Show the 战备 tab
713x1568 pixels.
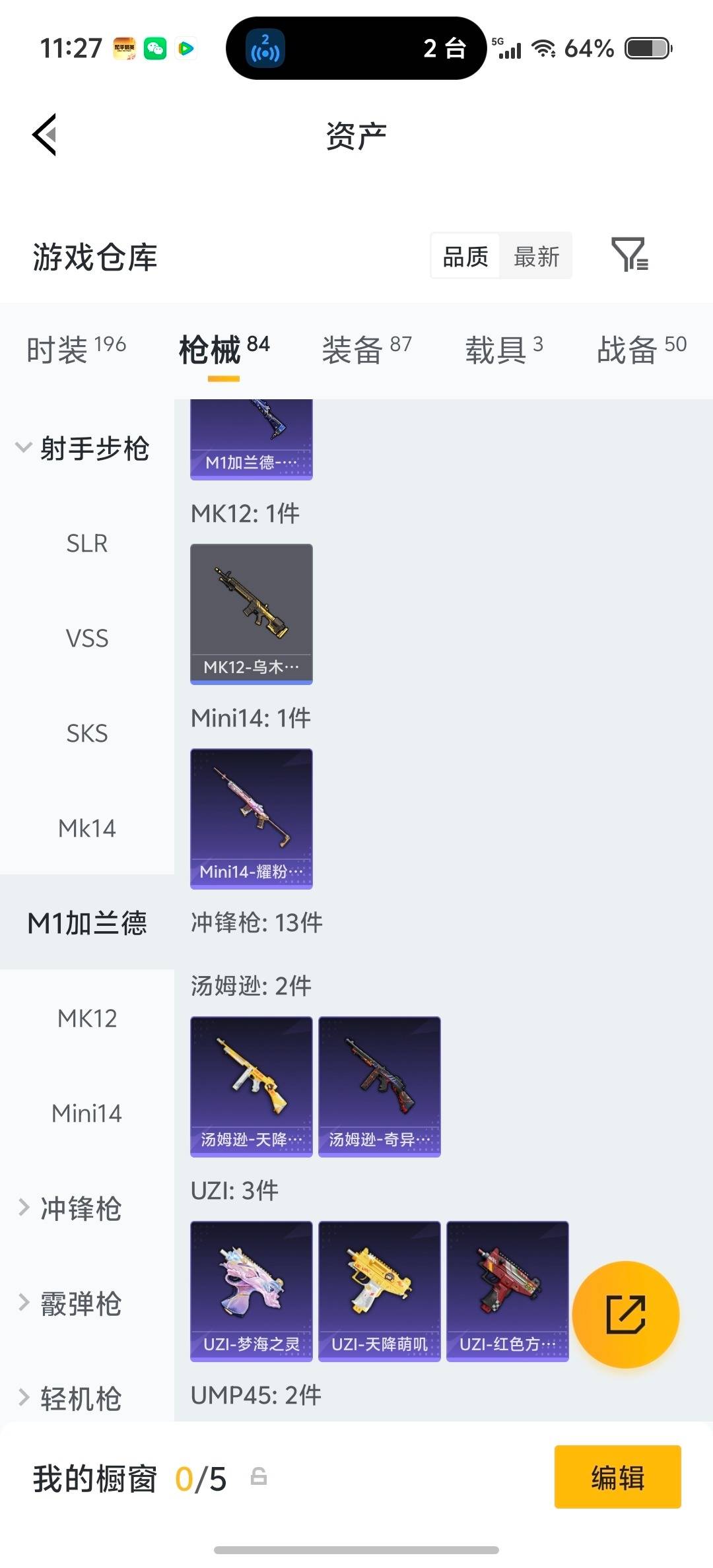[x=641, y=349]
